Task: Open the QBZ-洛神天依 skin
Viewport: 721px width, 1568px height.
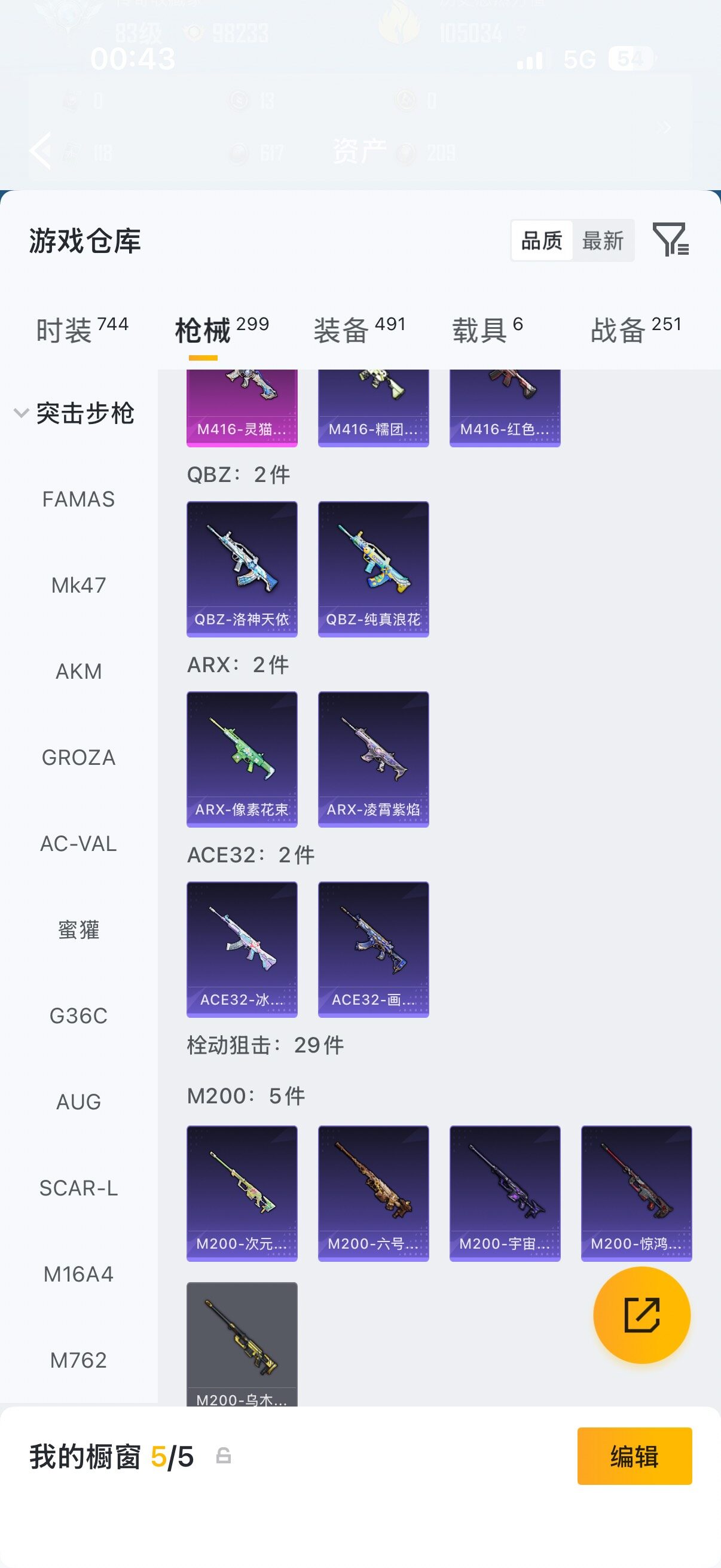Action: point(242,569)
